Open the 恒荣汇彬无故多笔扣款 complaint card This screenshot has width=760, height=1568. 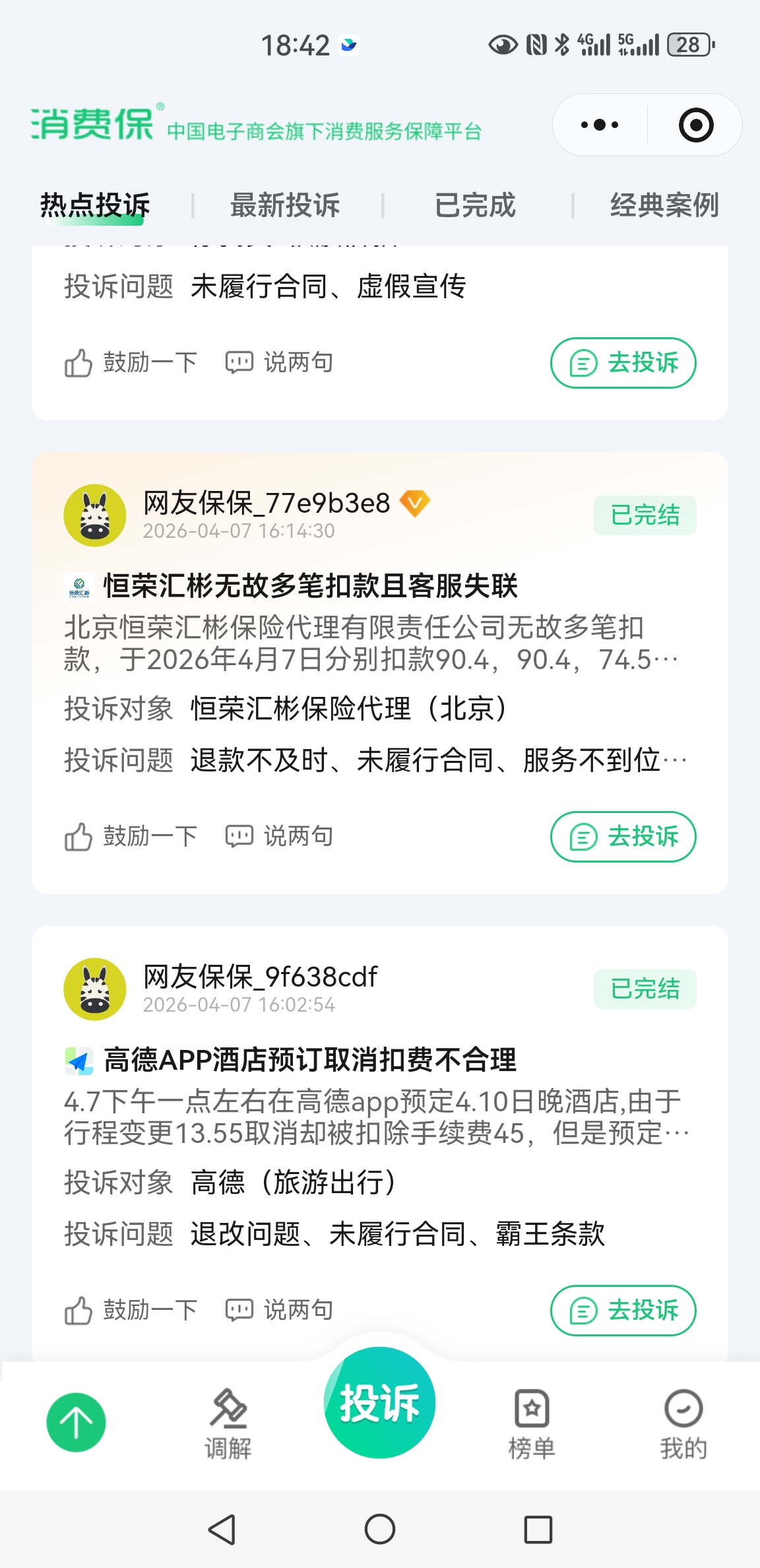point(310,586)
